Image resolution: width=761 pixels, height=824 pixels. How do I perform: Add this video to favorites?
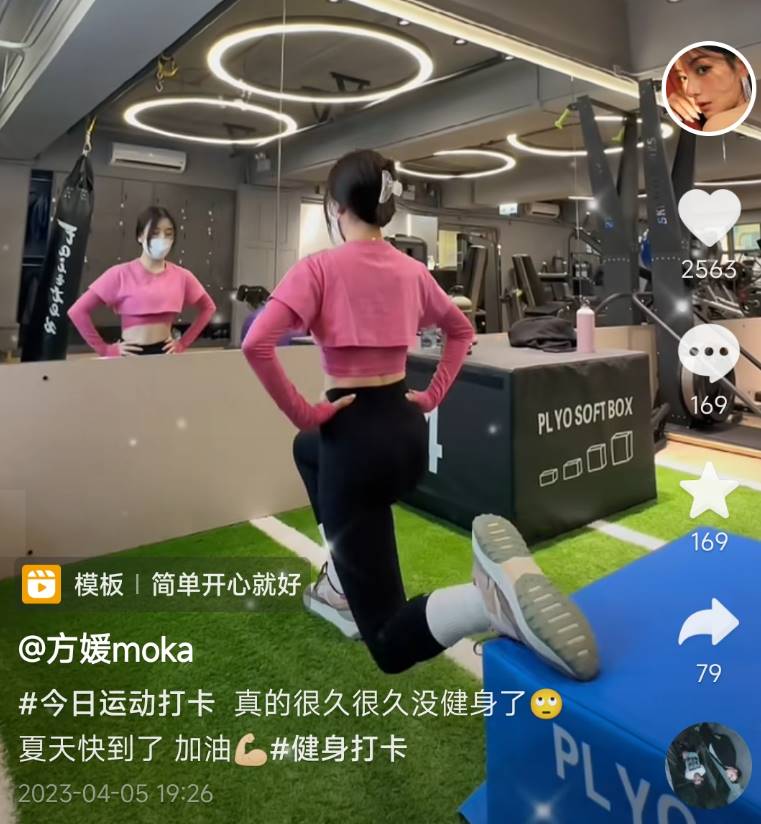709,491
